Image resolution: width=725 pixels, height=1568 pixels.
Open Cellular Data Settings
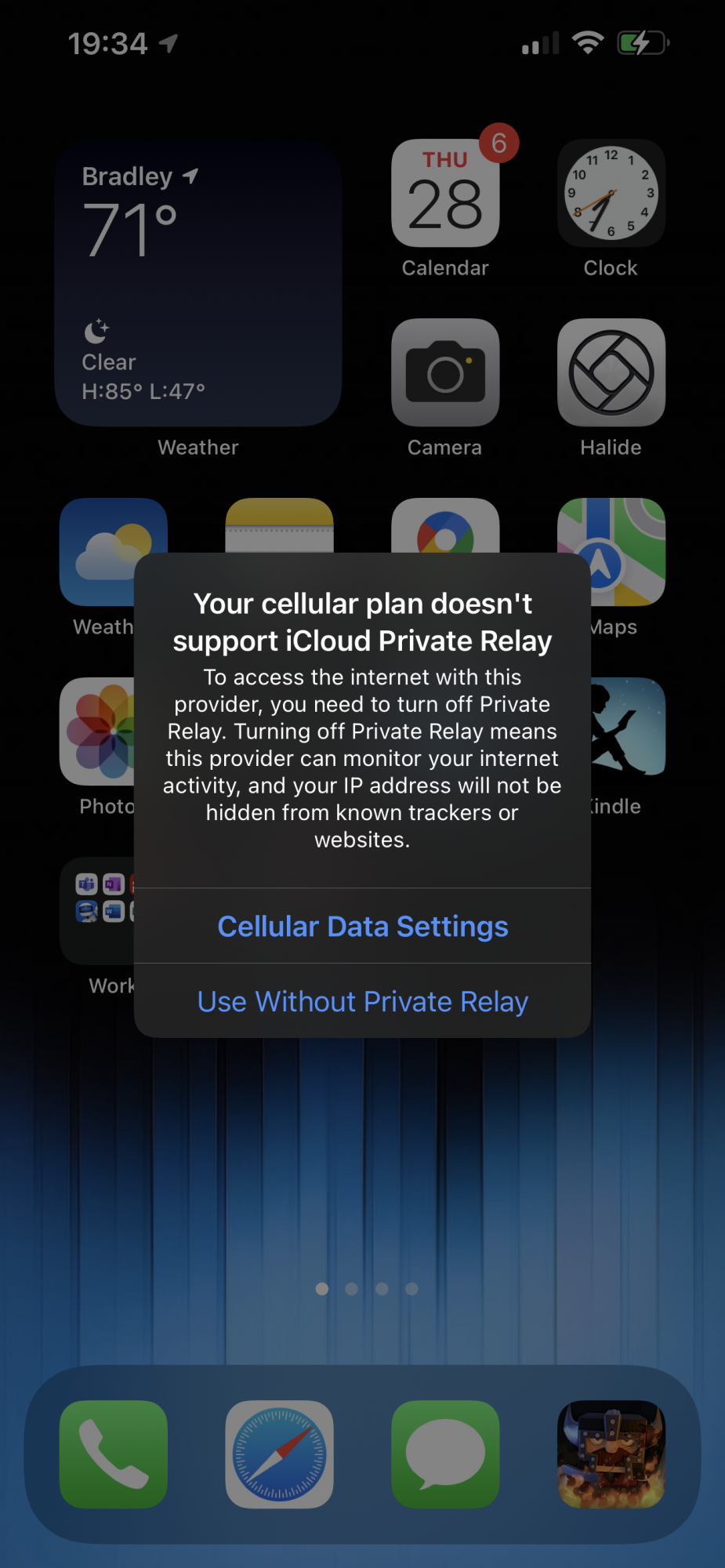coord(362,926)
